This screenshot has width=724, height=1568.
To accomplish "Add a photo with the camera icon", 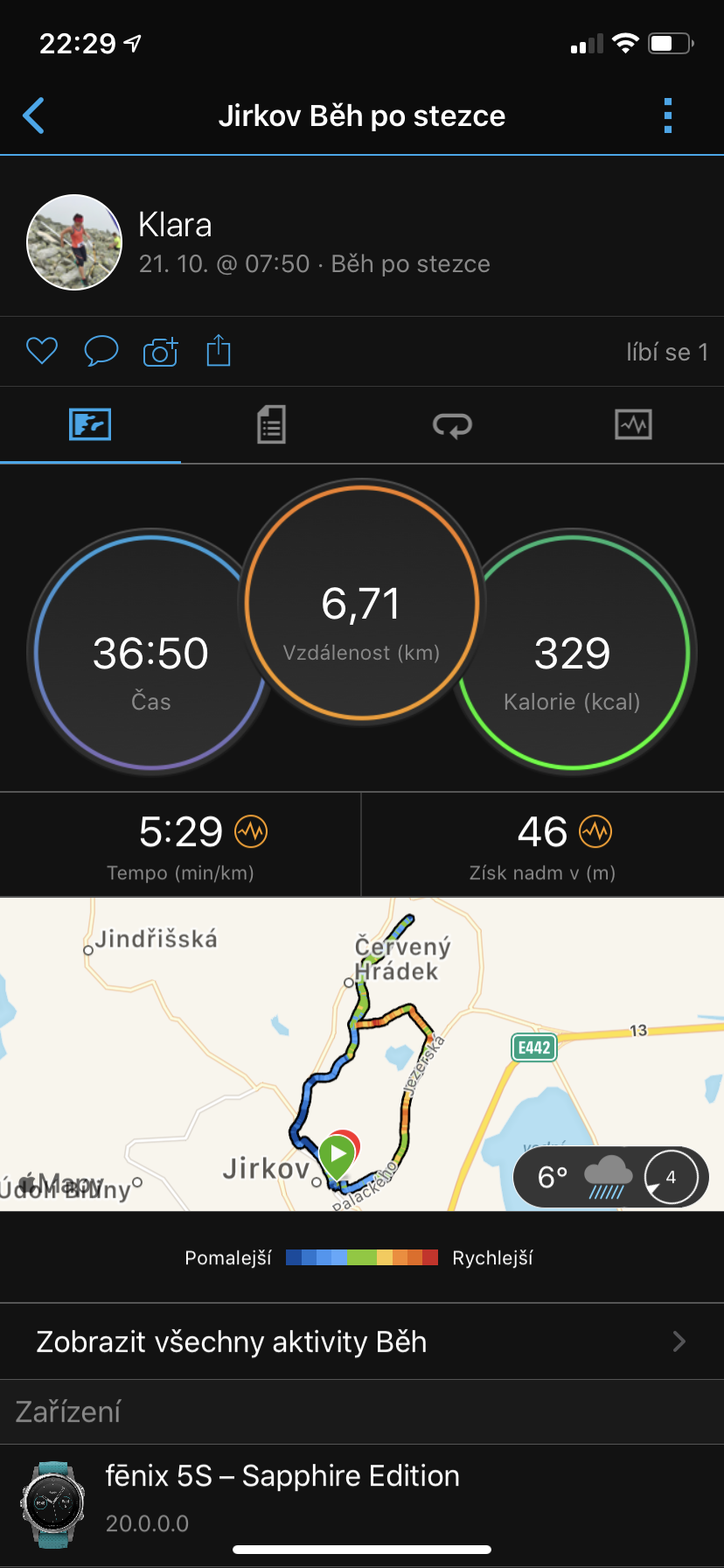I will click(x=160, y=351).
